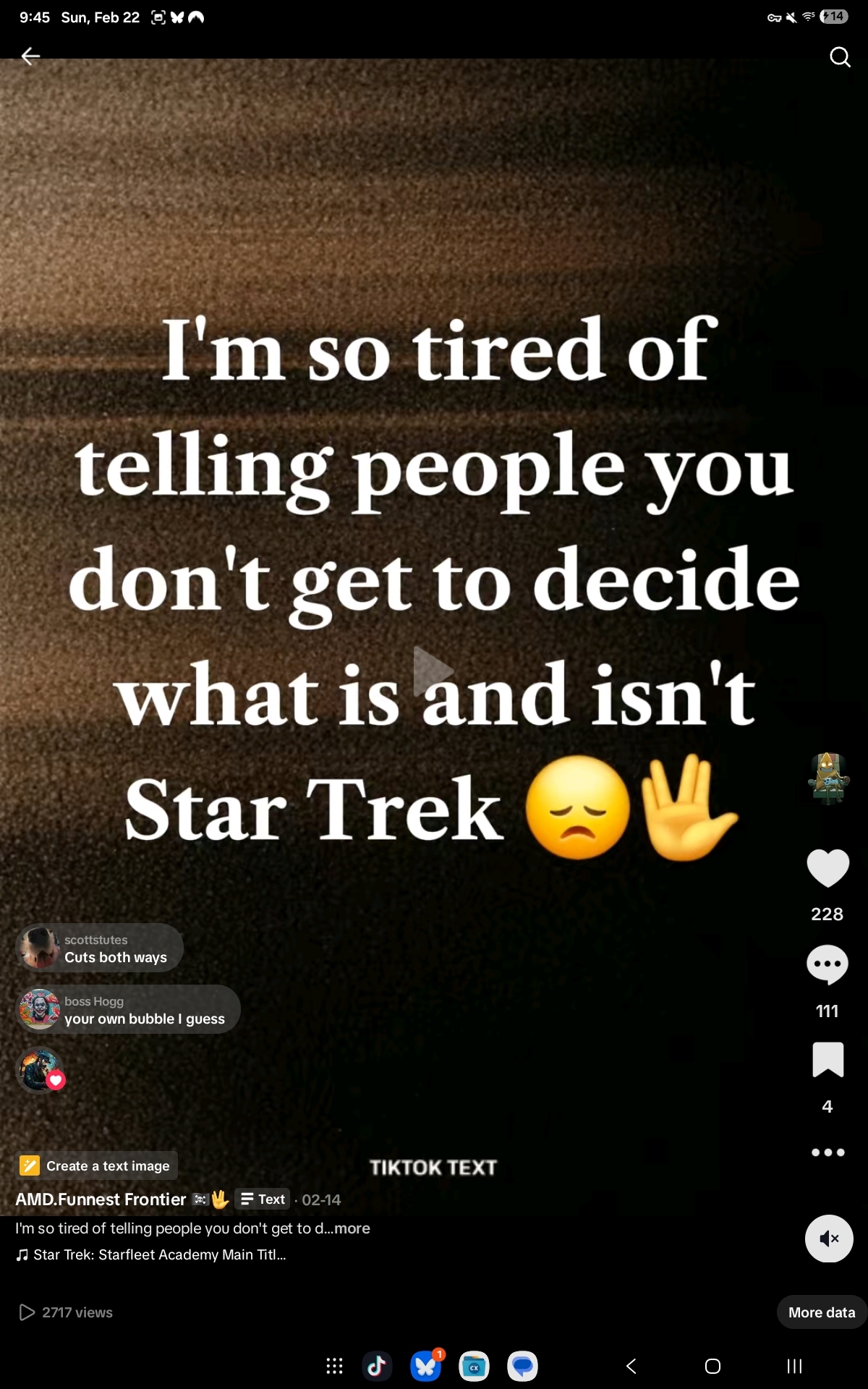The width and height of the screenshot is (868, 1389).
Task: Tap Create a text image
Action: tap(98, 1165)
